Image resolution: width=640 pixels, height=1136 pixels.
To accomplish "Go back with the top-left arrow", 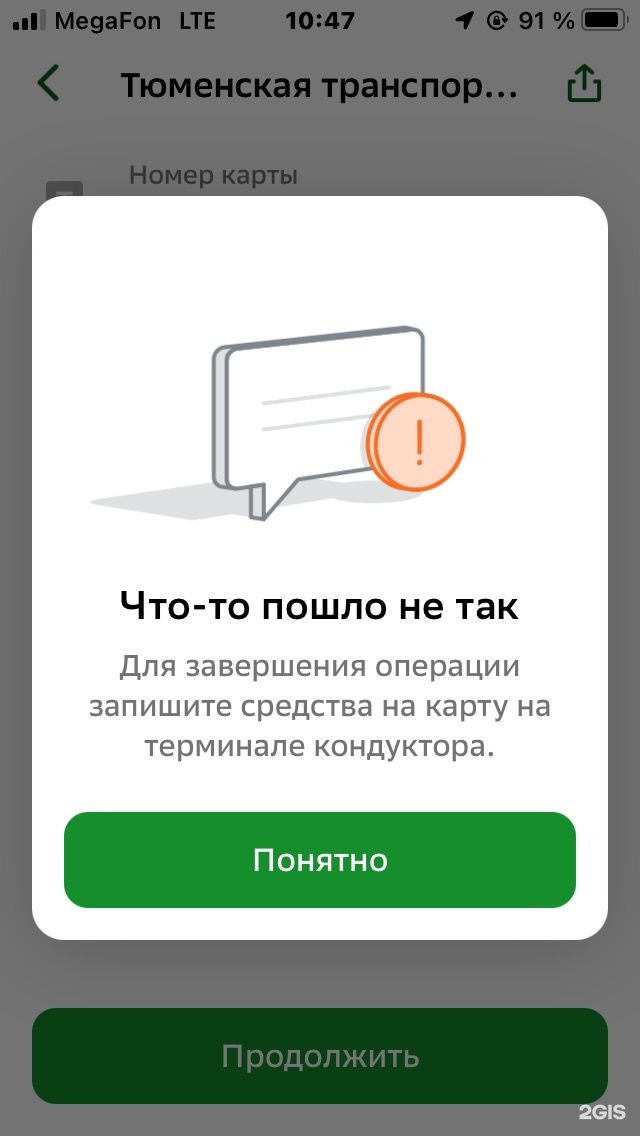I will pyautogui.click(x=48, y=84).
